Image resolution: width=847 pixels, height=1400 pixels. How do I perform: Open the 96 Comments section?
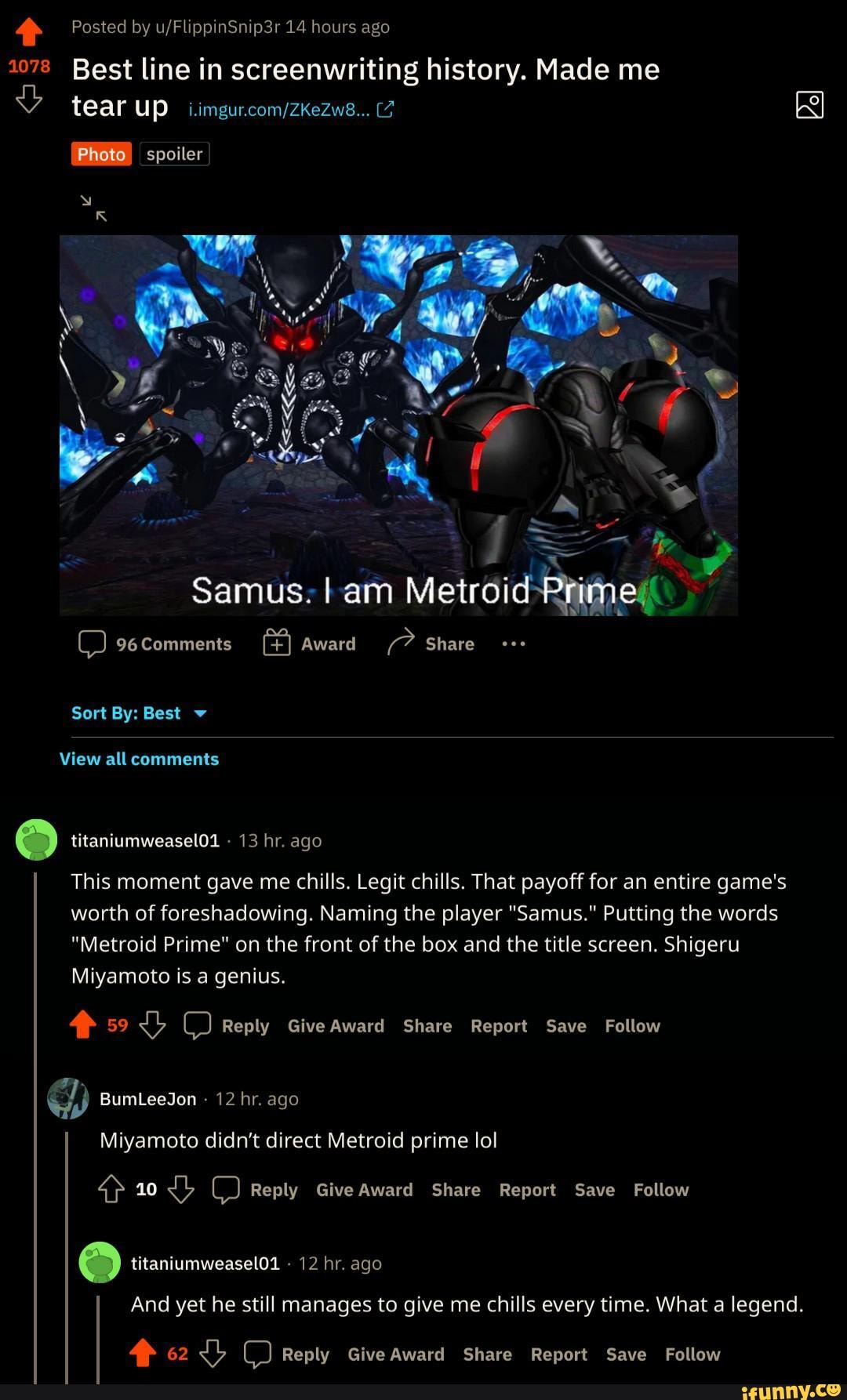click(x=155, y=644)
